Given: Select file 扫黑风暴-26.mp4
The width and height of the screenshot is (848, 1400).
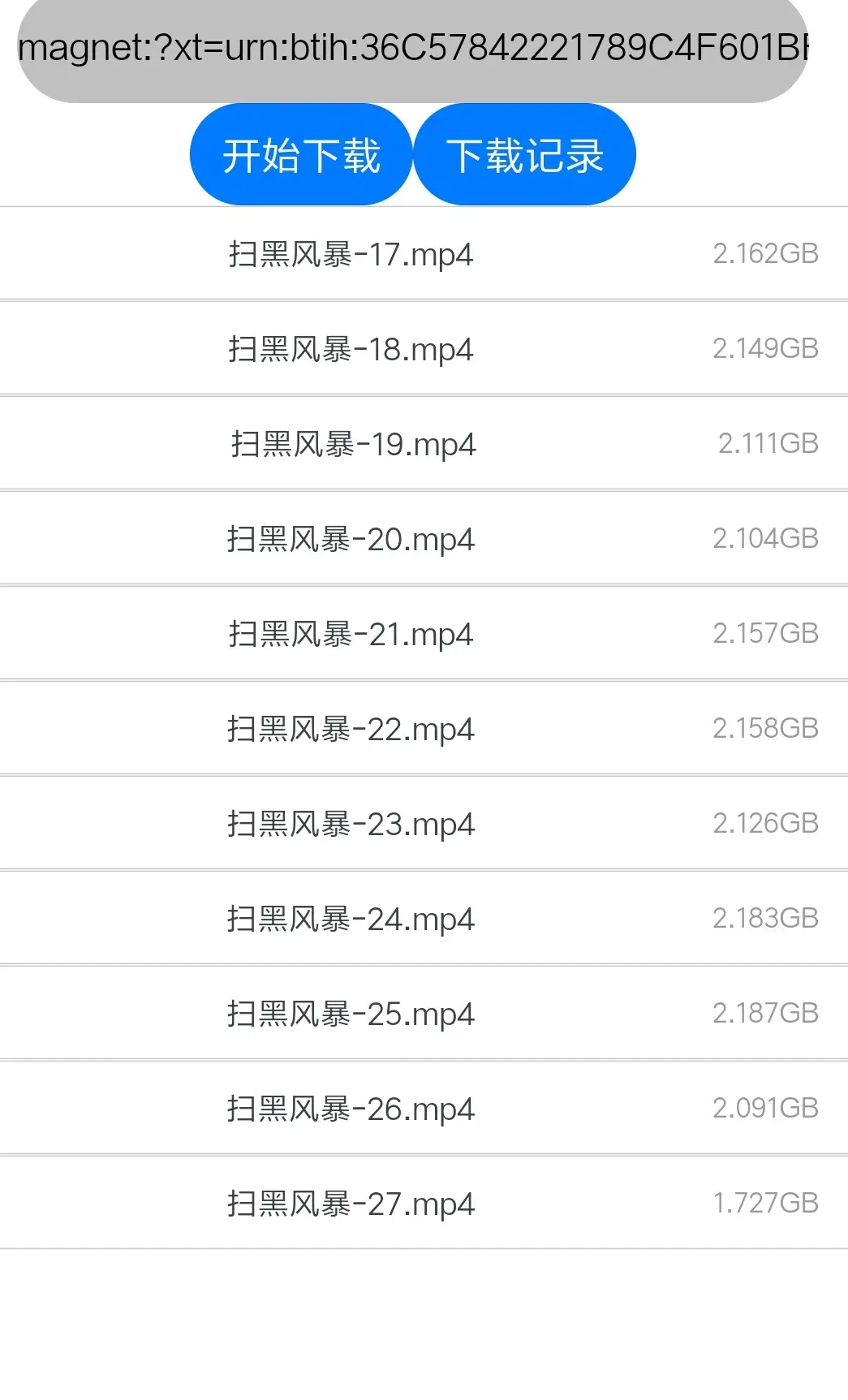Looking at the screenshot, I should pos(424,1109).
